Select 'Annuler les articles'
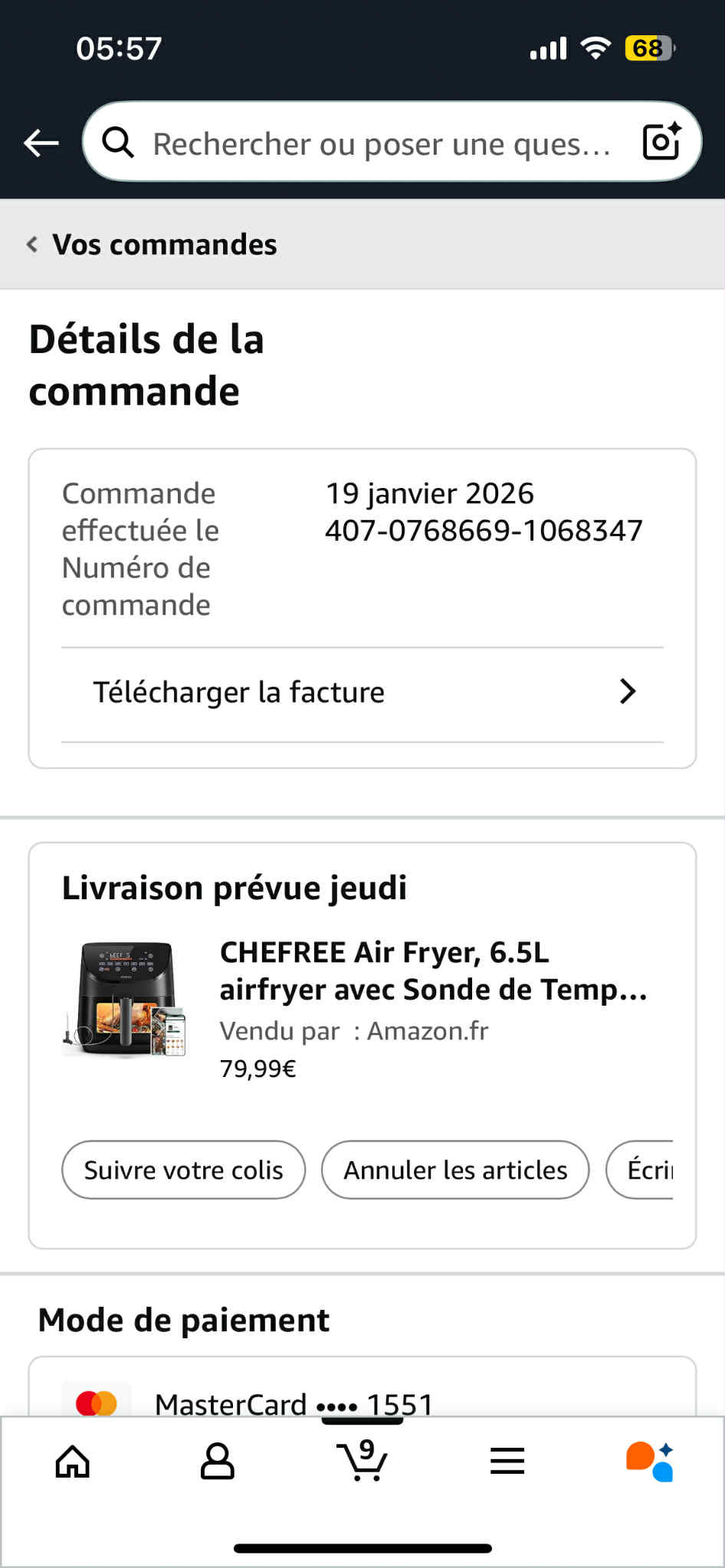 [455, 1170]
